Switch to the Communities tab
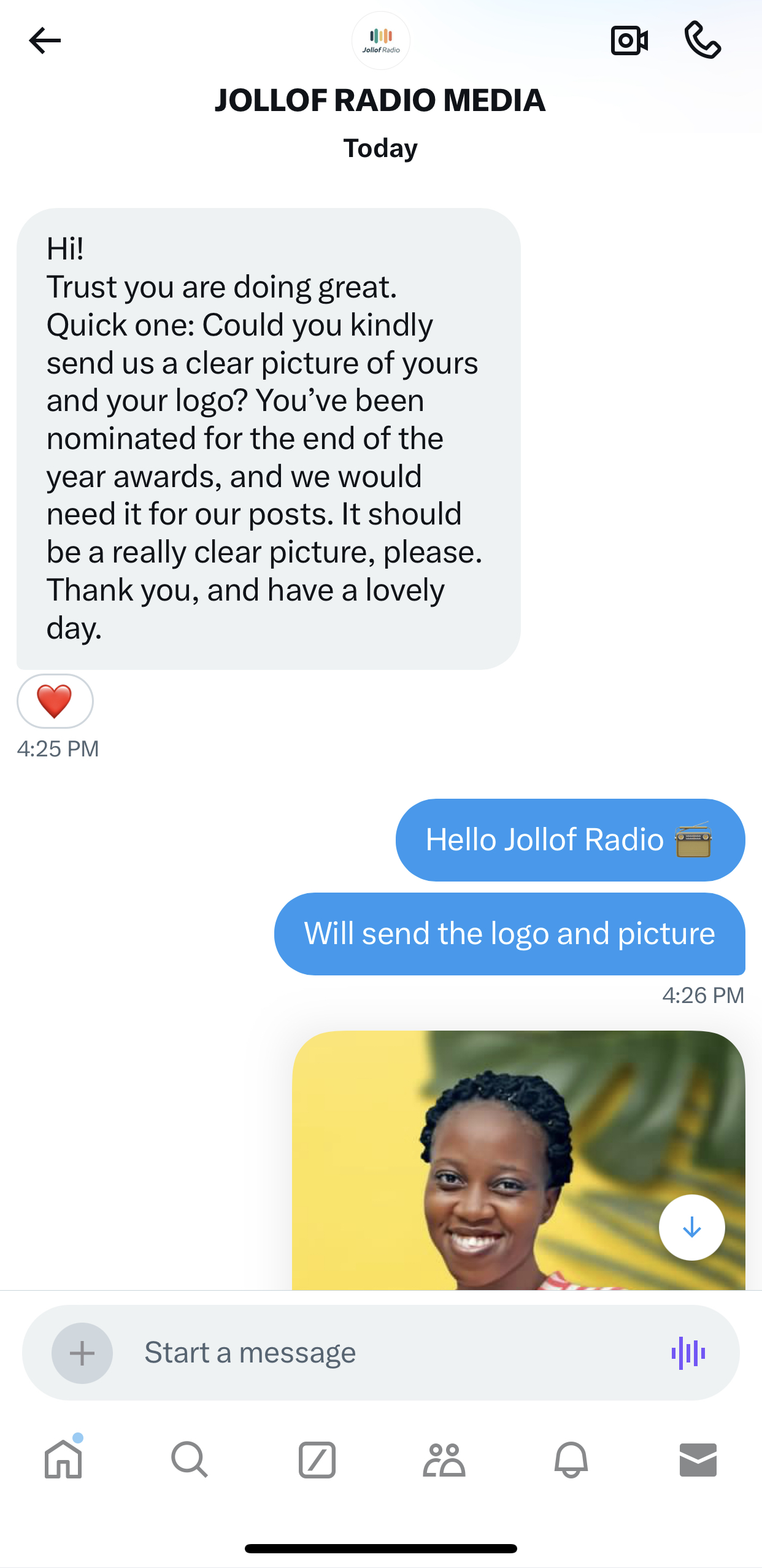The height and width of the screenshot is (1568, 762). (x=444, y=1459)
